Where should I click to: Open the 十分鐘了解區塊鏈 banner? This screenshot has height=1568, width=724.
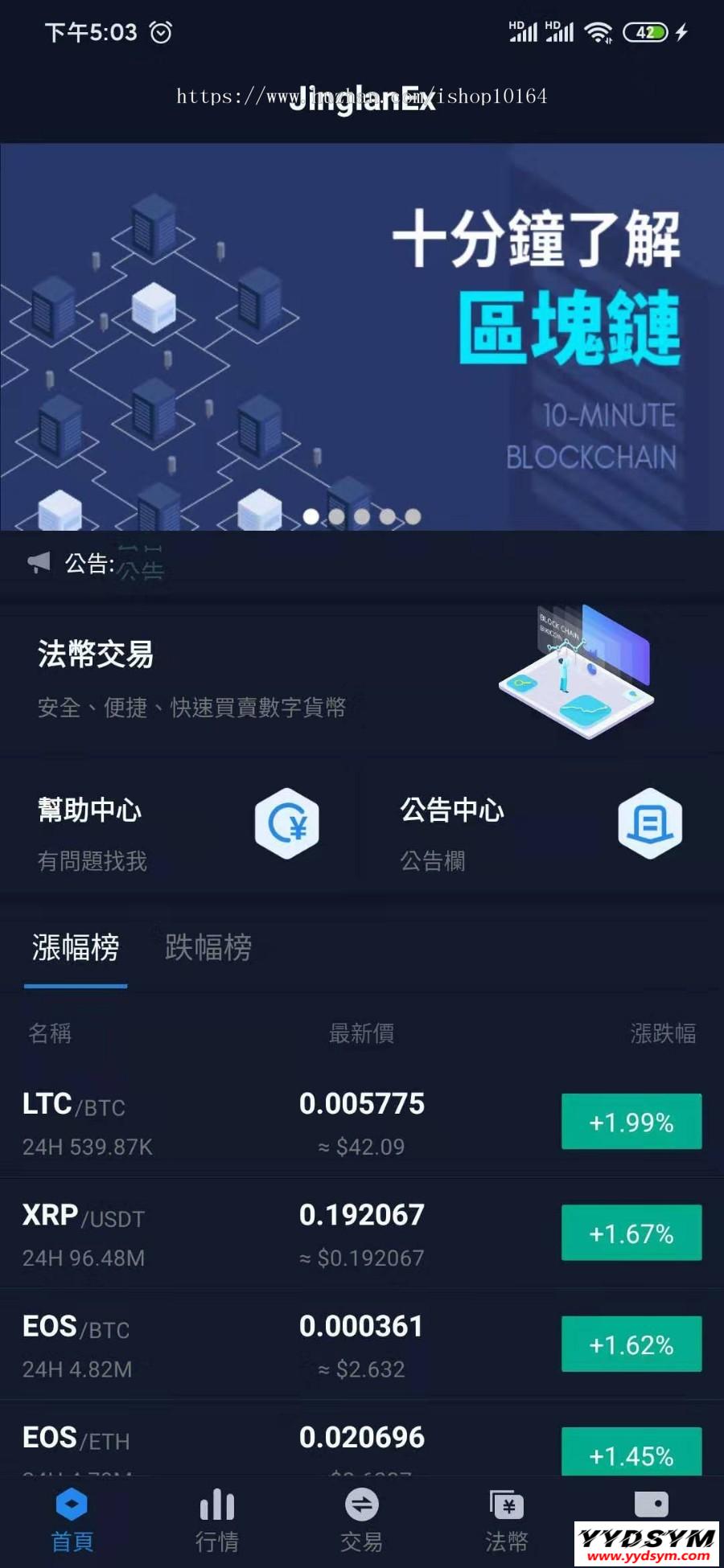click(362, 336)
